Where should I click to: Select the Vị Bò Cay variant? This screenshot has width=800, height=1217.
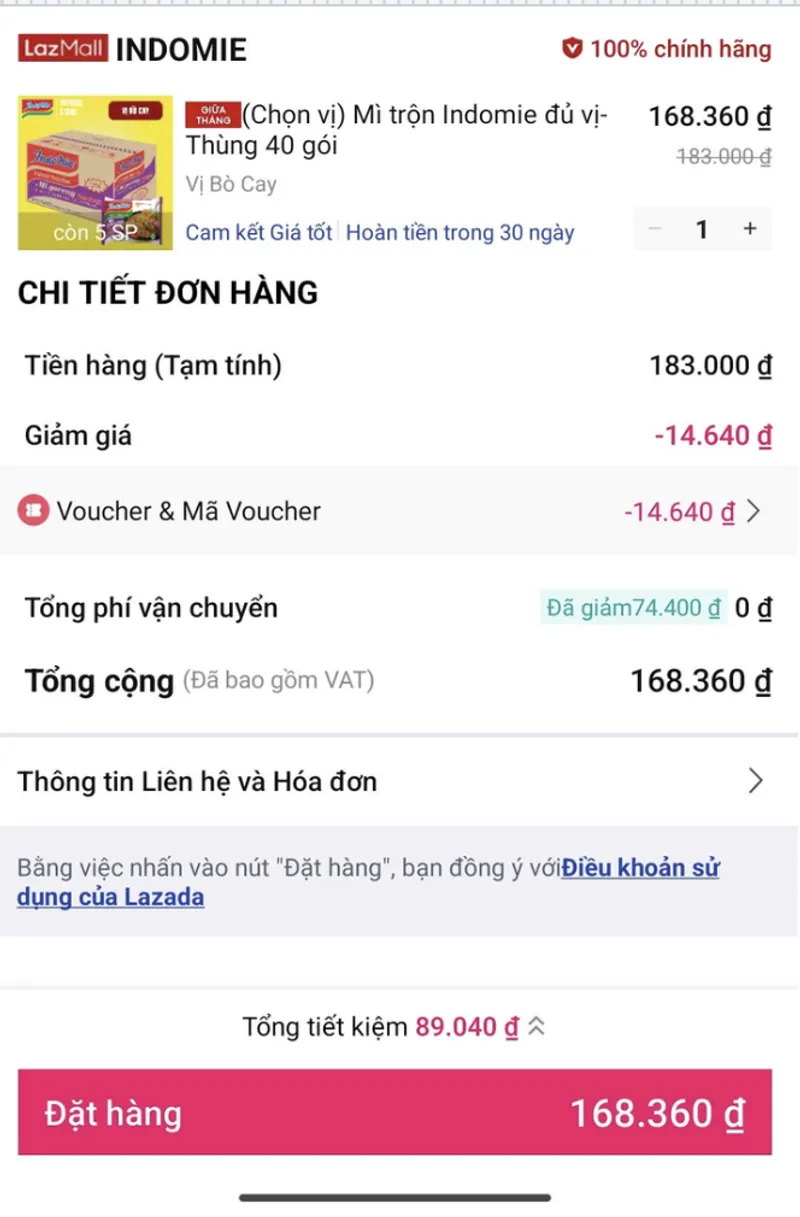231,184
